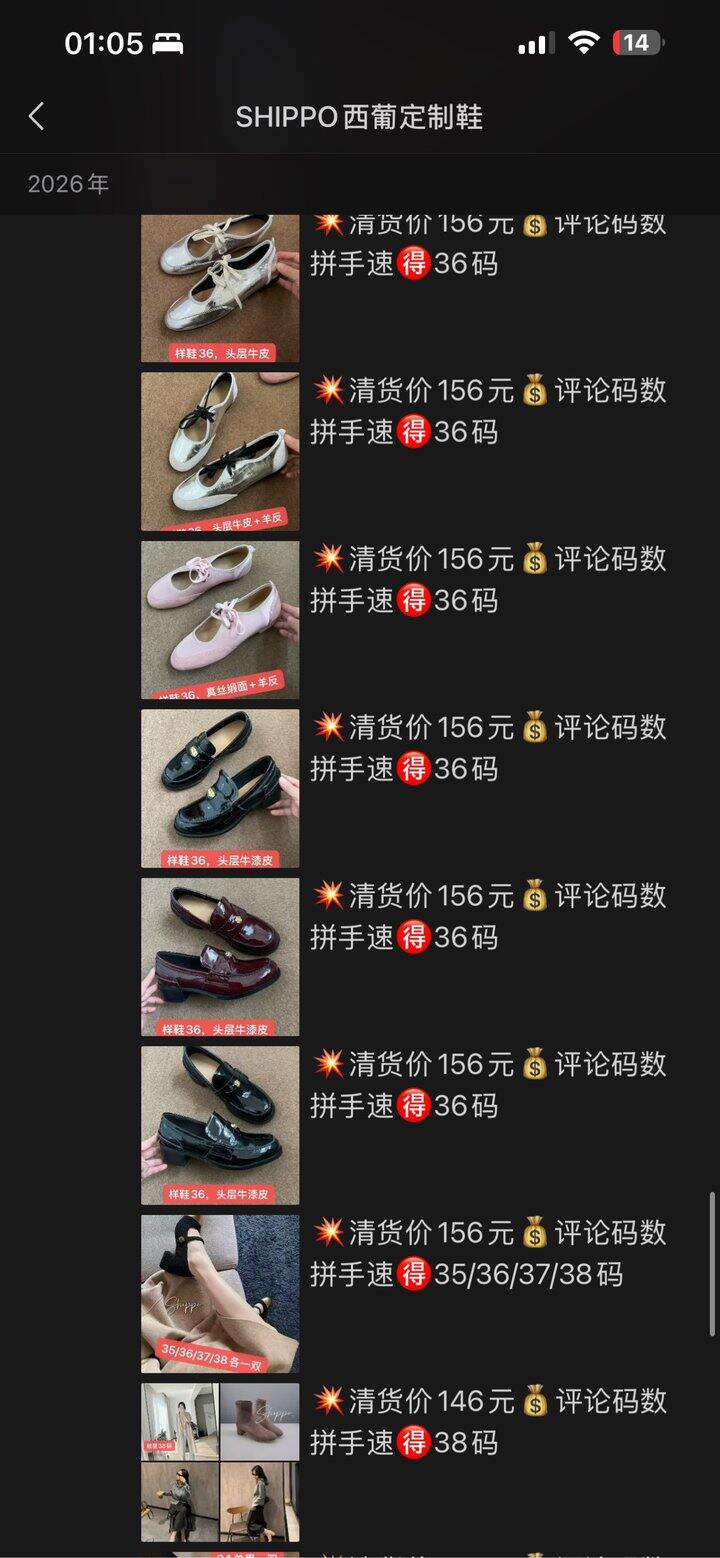720x1558 pixels.
Task: Open the burgundy patent loafers photo
Action: 219,955
